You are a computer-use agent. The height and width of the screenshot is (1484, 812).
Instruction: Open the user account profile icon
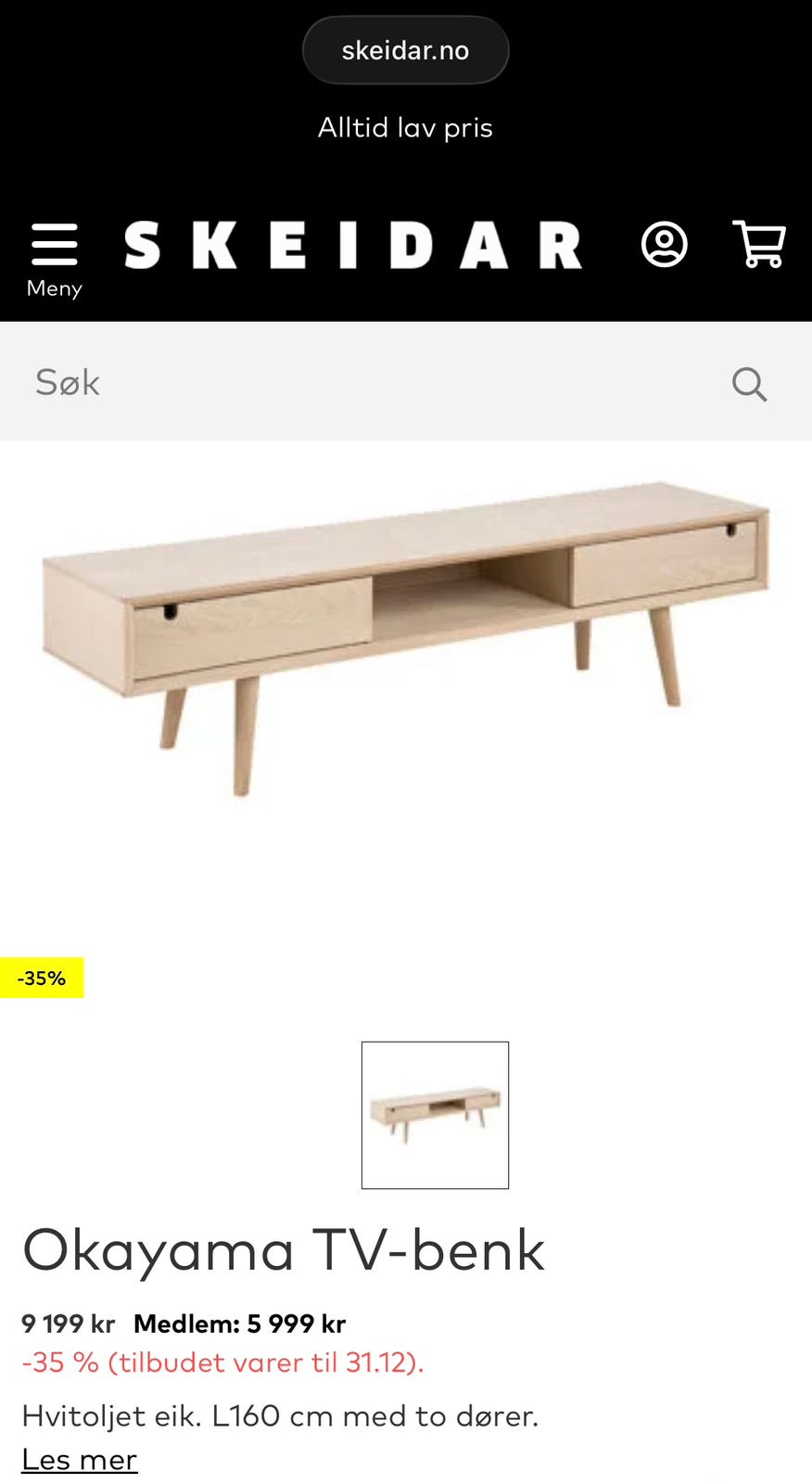click(664, 244)
